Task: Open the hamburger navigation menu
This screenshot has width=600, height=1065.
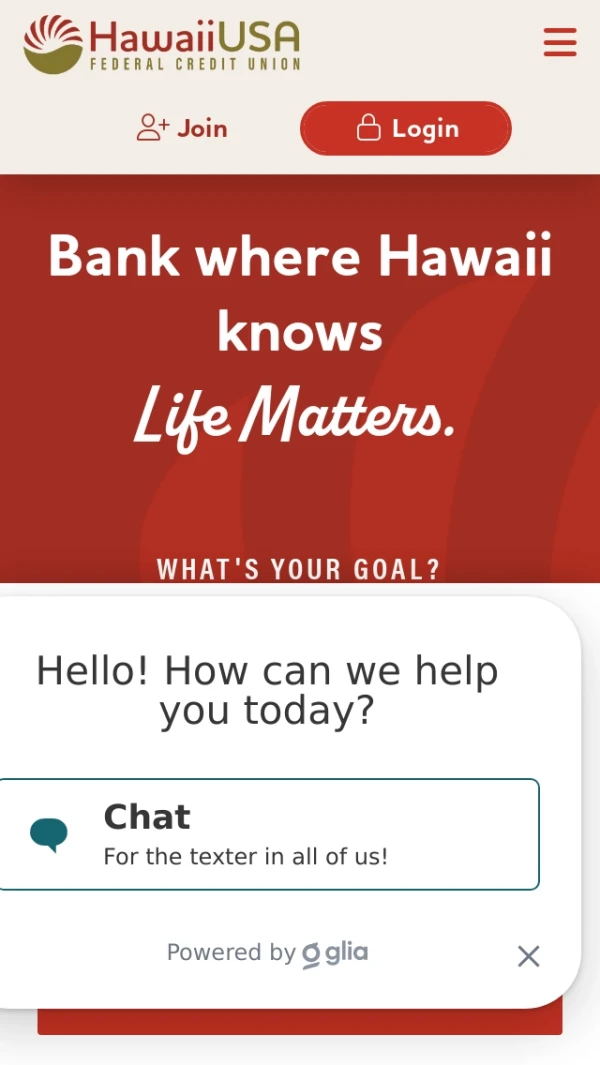Action: [560, 43]
